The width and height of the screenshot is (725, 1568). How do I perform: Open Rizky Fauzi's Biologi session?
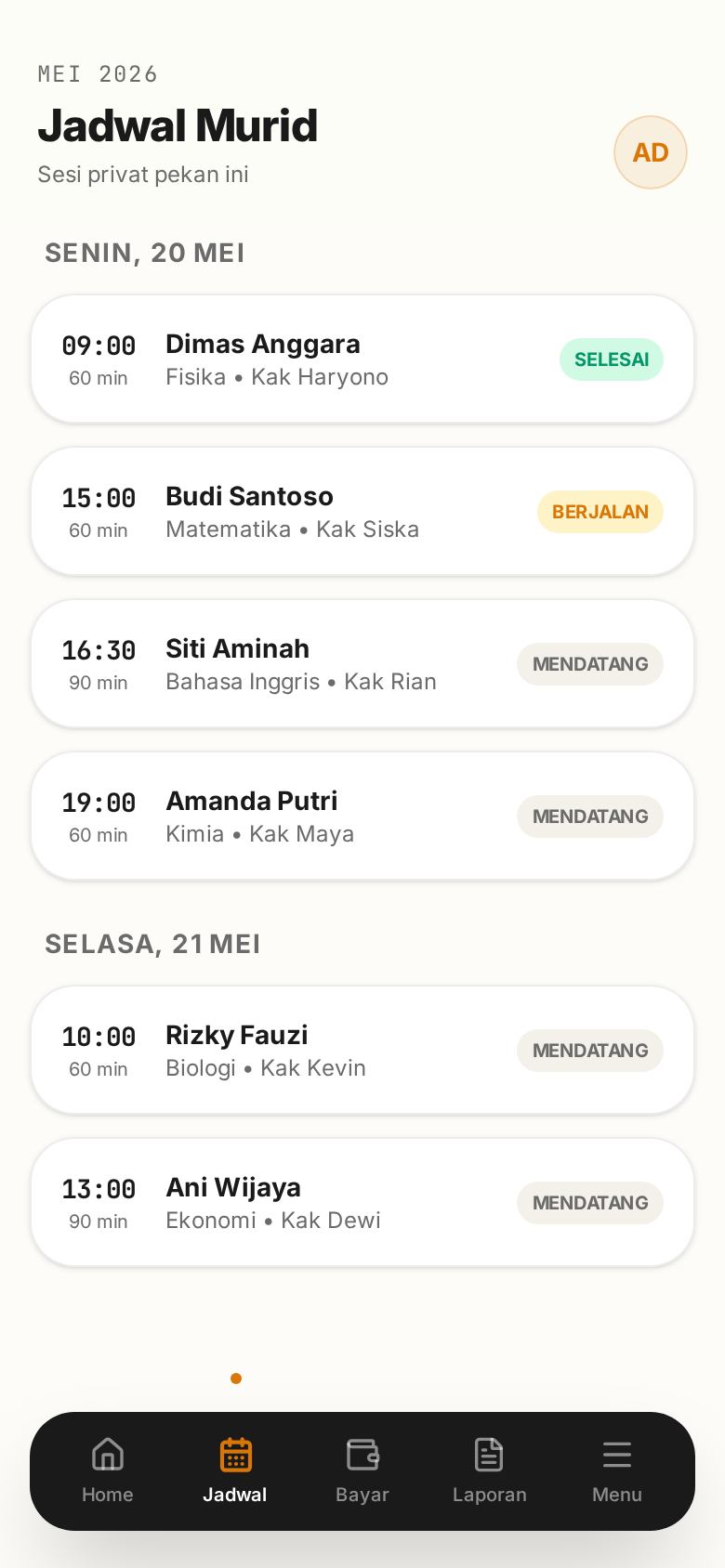pos(362,1051)
